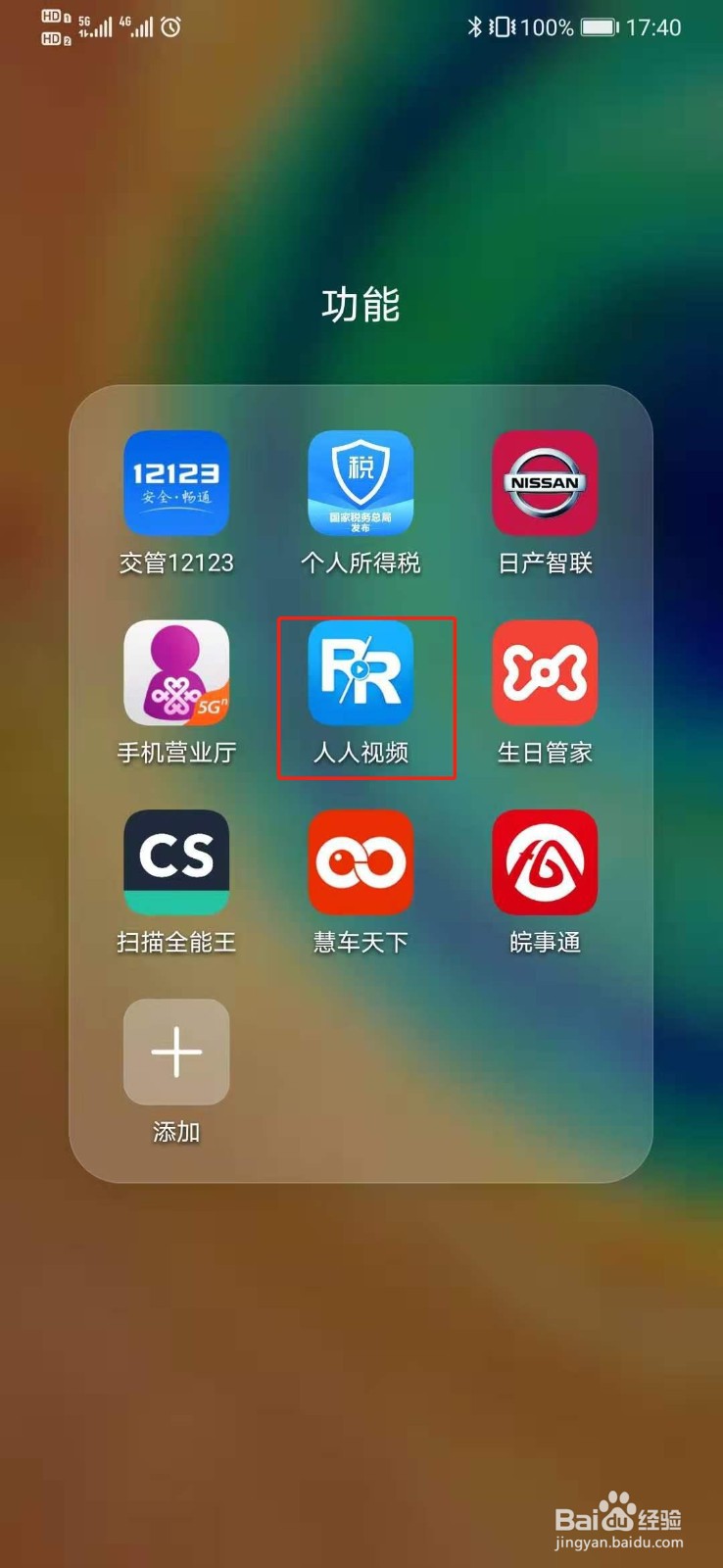
Task: Tap the 5G signal indicator
Action: (x=96, y=27)
